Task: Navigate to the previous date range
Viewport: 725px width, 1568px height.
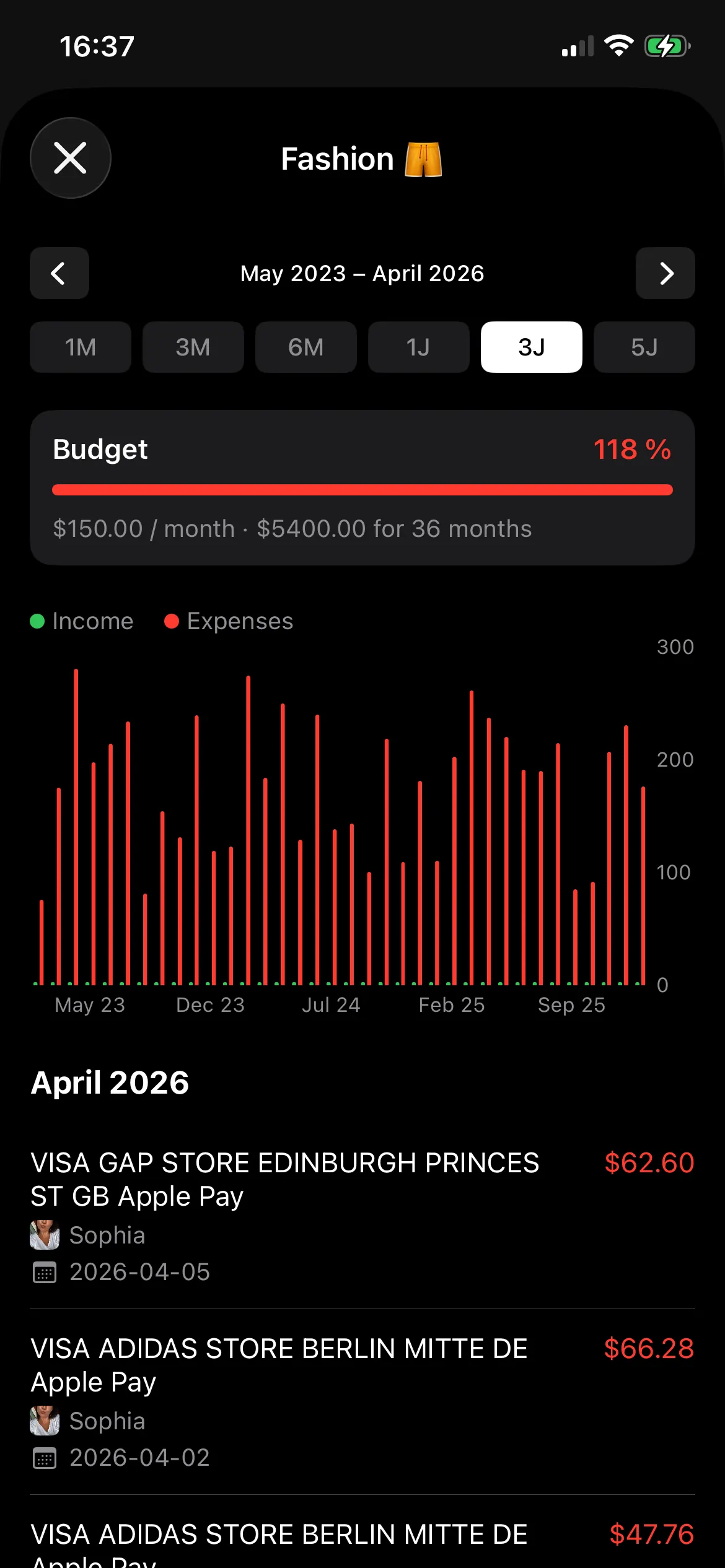Action: (59, 273)
